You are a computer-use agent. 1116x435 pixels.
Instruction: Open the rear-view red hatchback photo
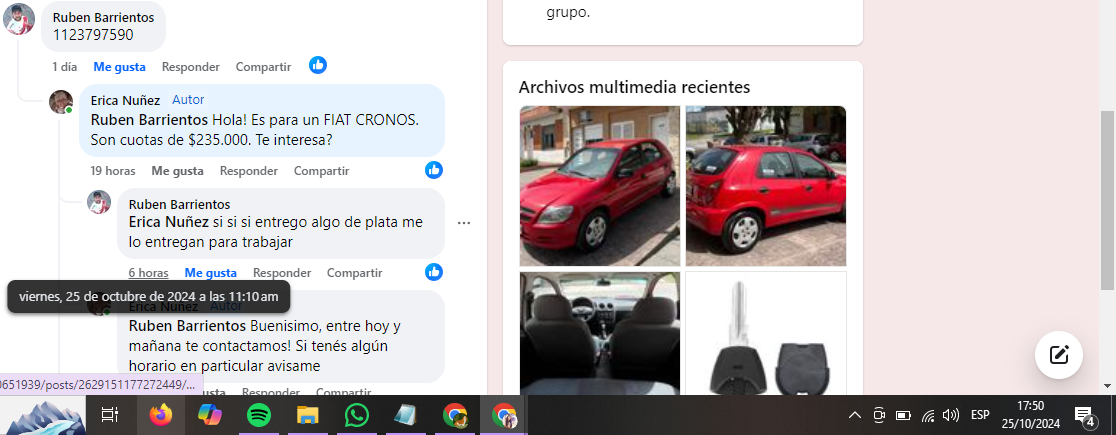click(x=765, y=185)
